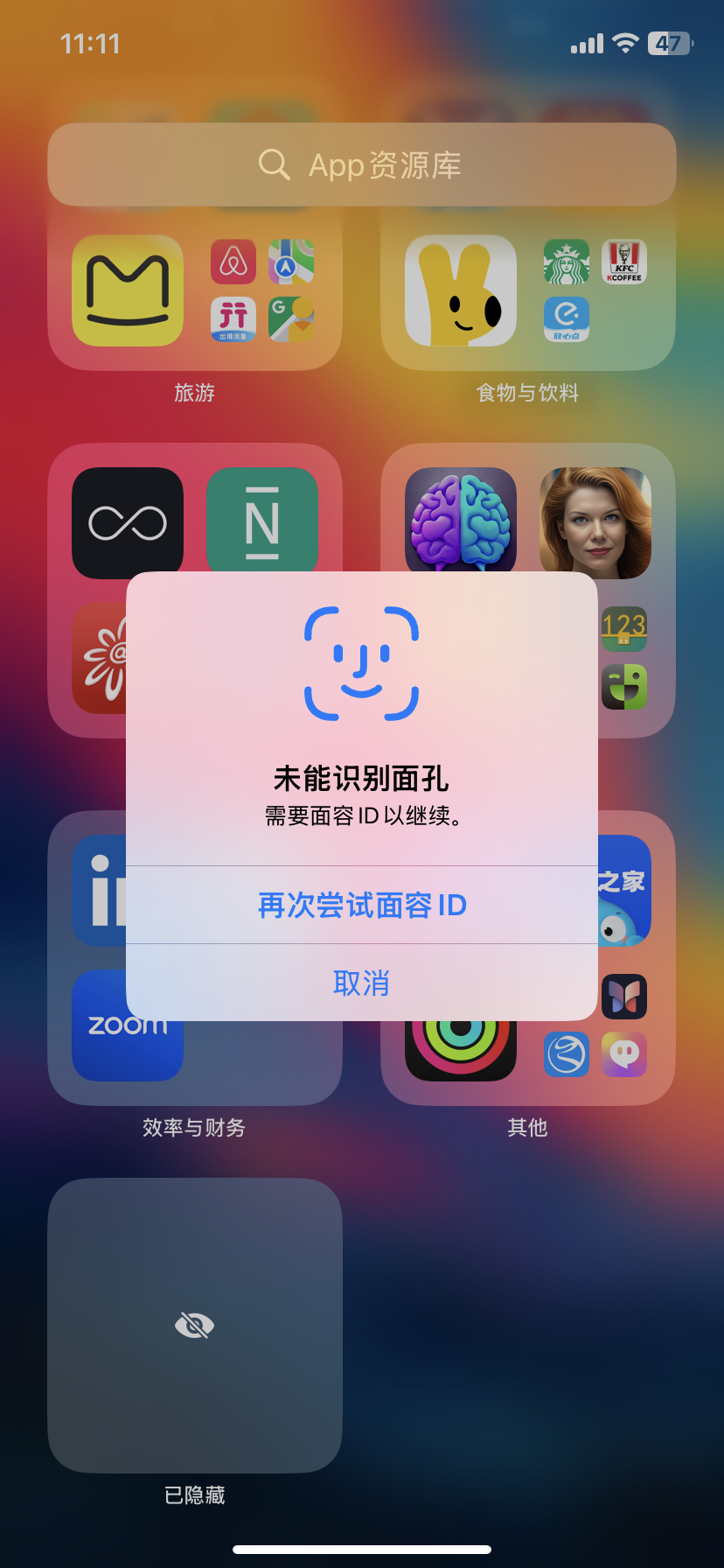
Task: Retry Face ID with 再次尝试面容 ID
Action: point(362,905)
